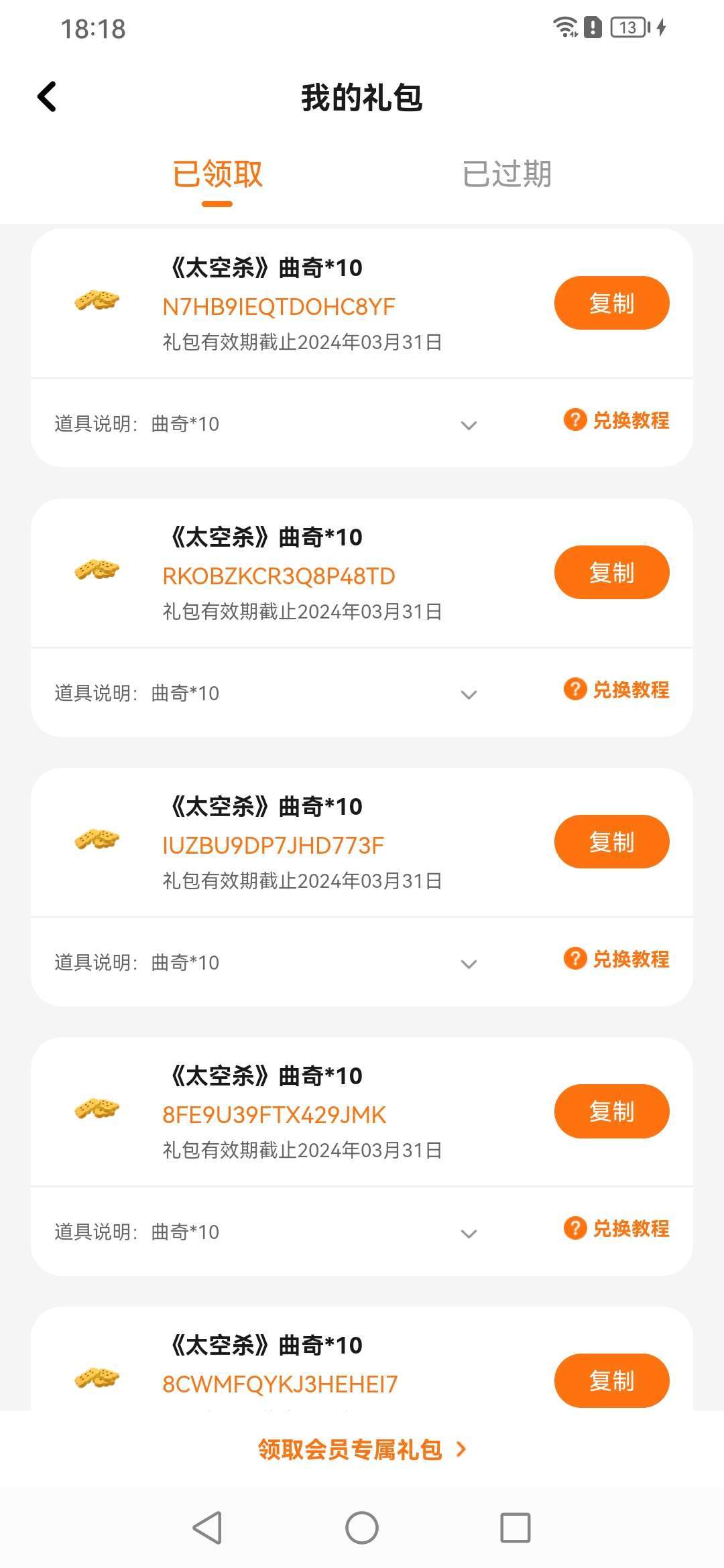This screenshot has width=724, height=1568.
Task: View 兑换教程 for code 8FE9U39FTX429JMK
Action: [617, 1229]
